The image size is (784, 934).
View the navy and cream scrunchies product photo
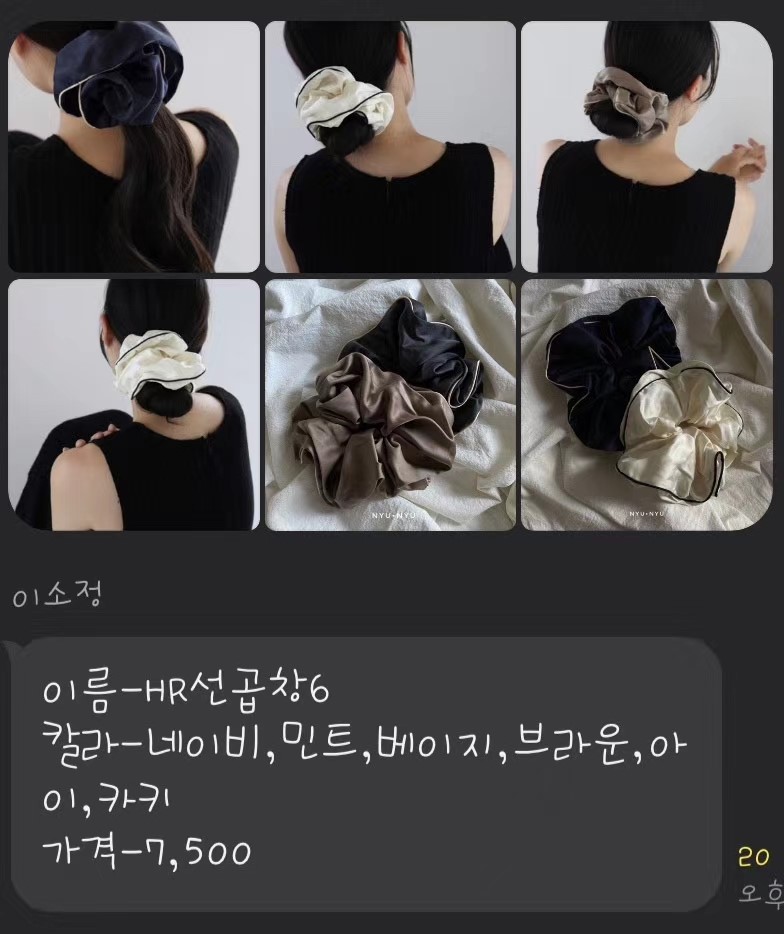(x=646, y=404)
